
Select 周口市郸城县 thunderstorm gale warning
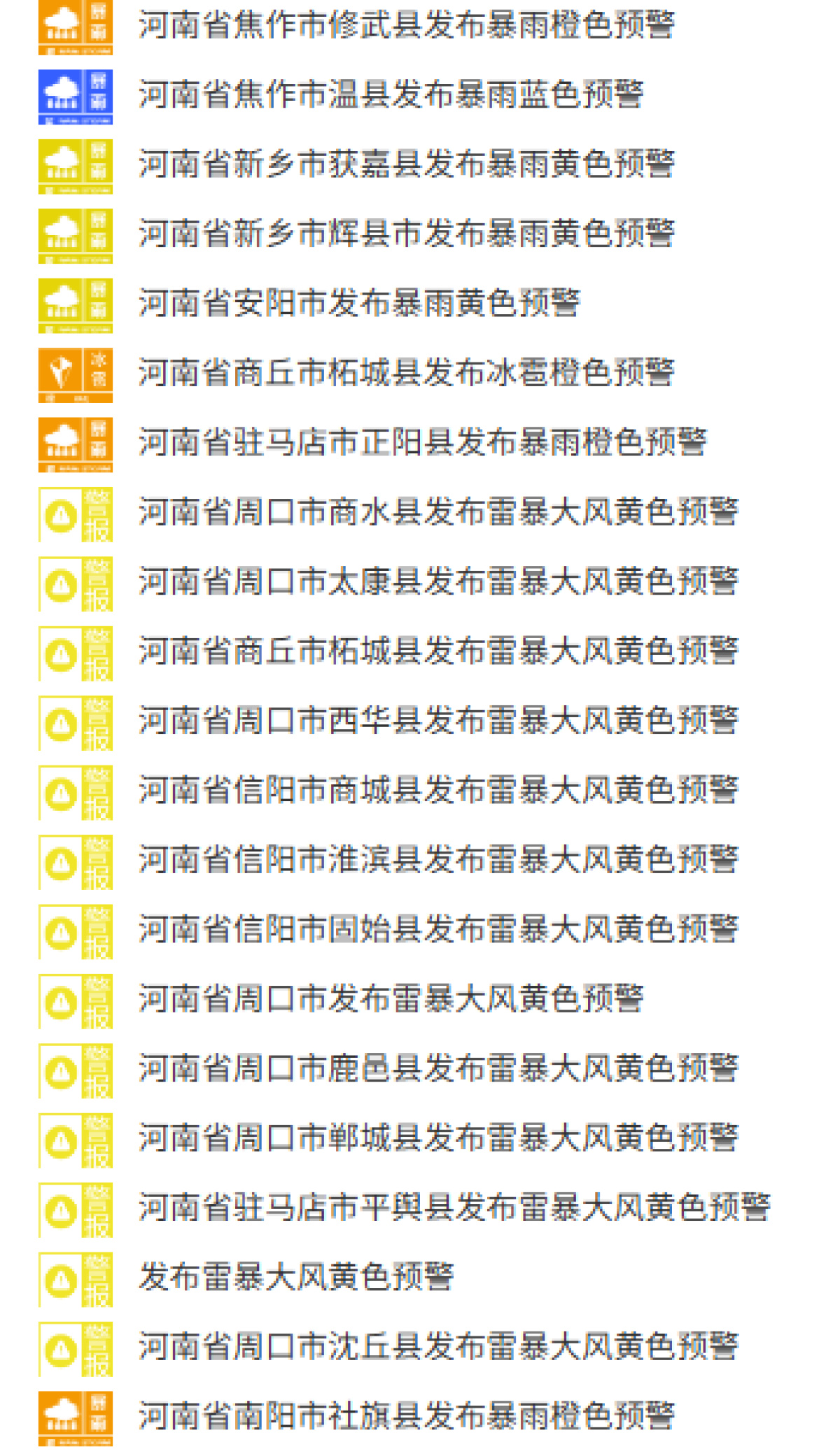coord(439,1138)
